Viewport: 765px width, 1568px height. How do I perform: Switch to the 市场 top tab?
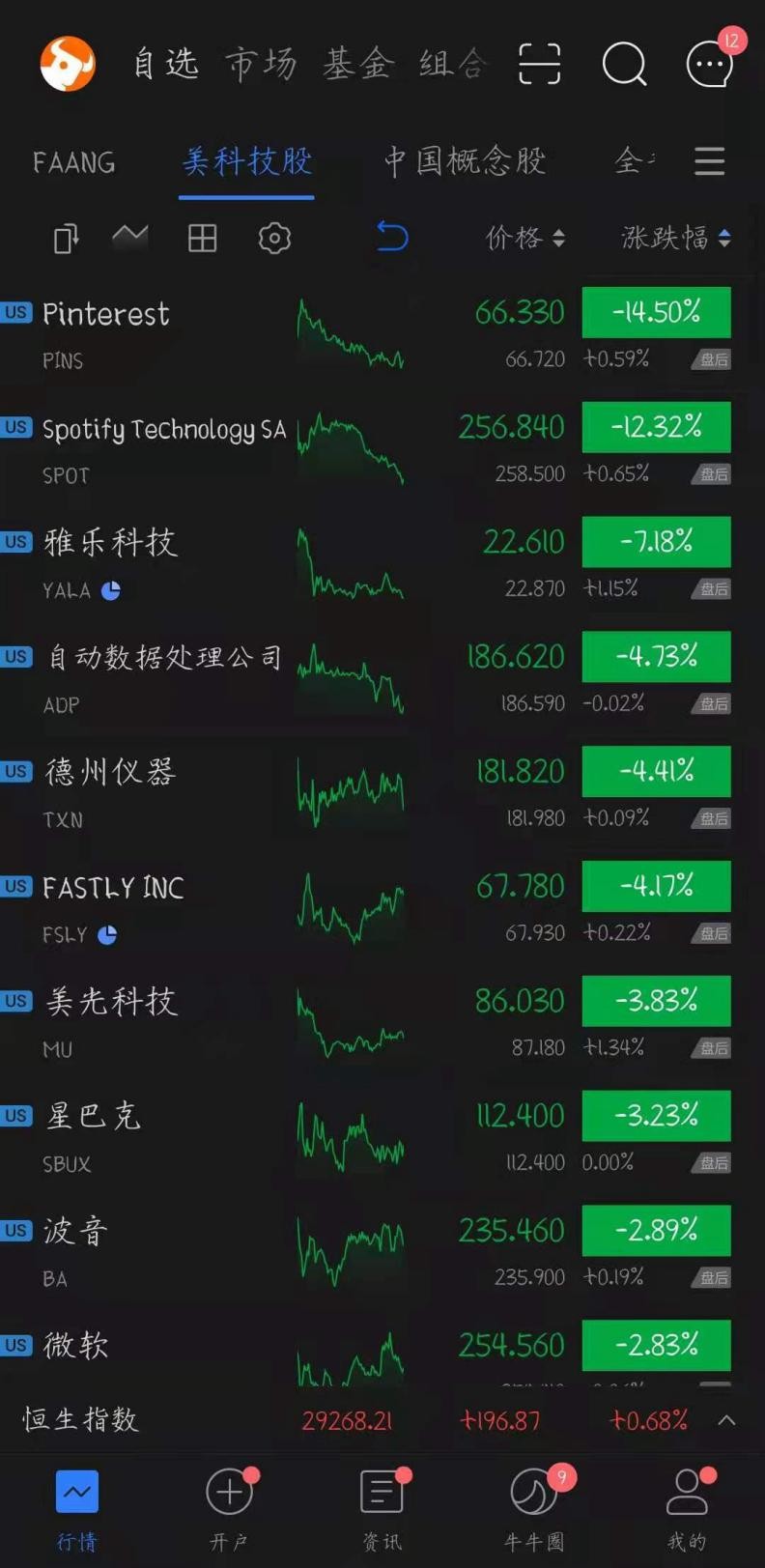(261, 65)
